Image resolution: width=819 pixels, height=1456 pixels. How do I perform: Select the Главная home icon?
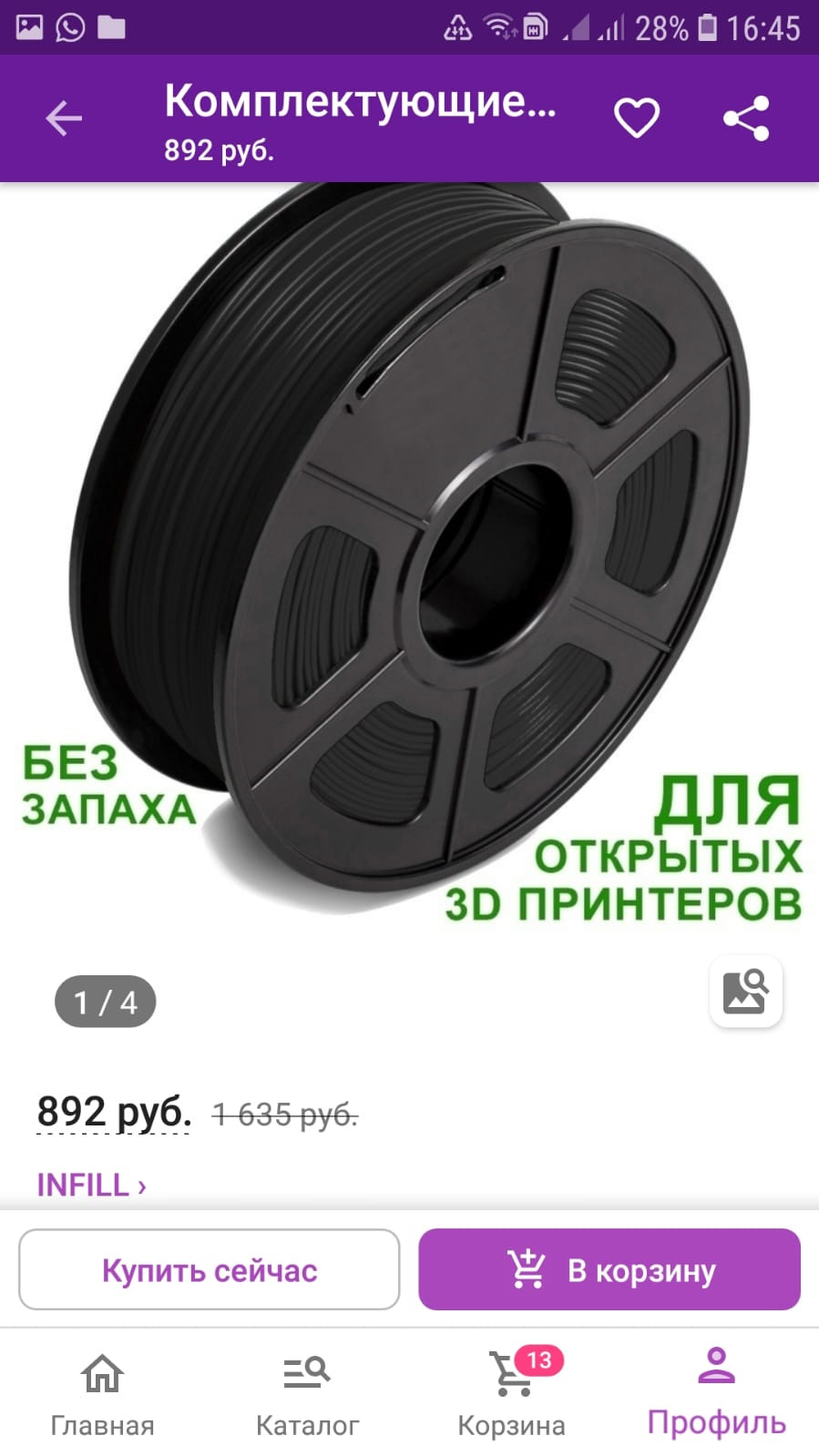pos(102,1375)
